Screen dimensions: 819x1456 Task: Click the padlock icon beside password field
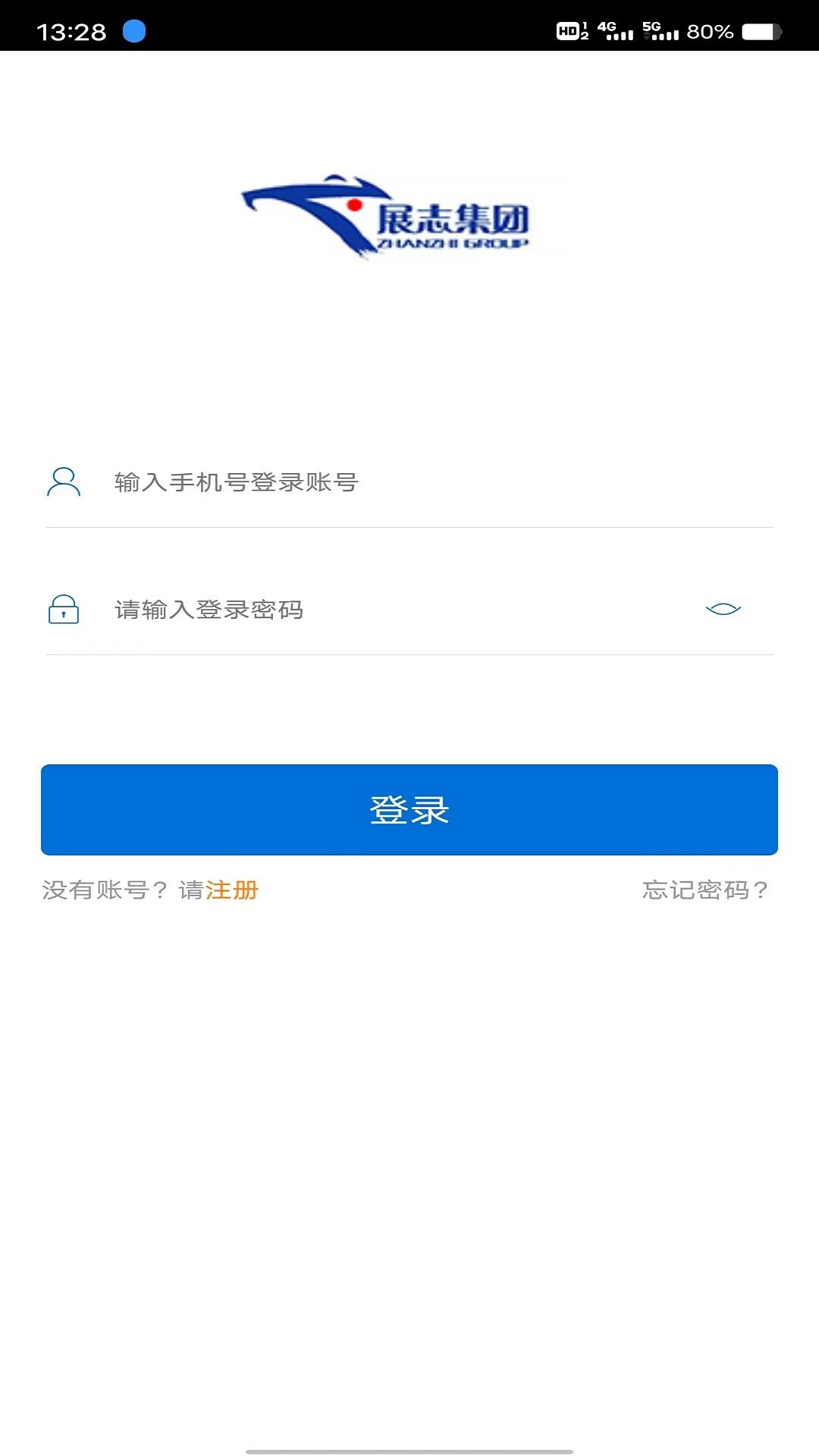pyautogui.click(x=64, y=610)
